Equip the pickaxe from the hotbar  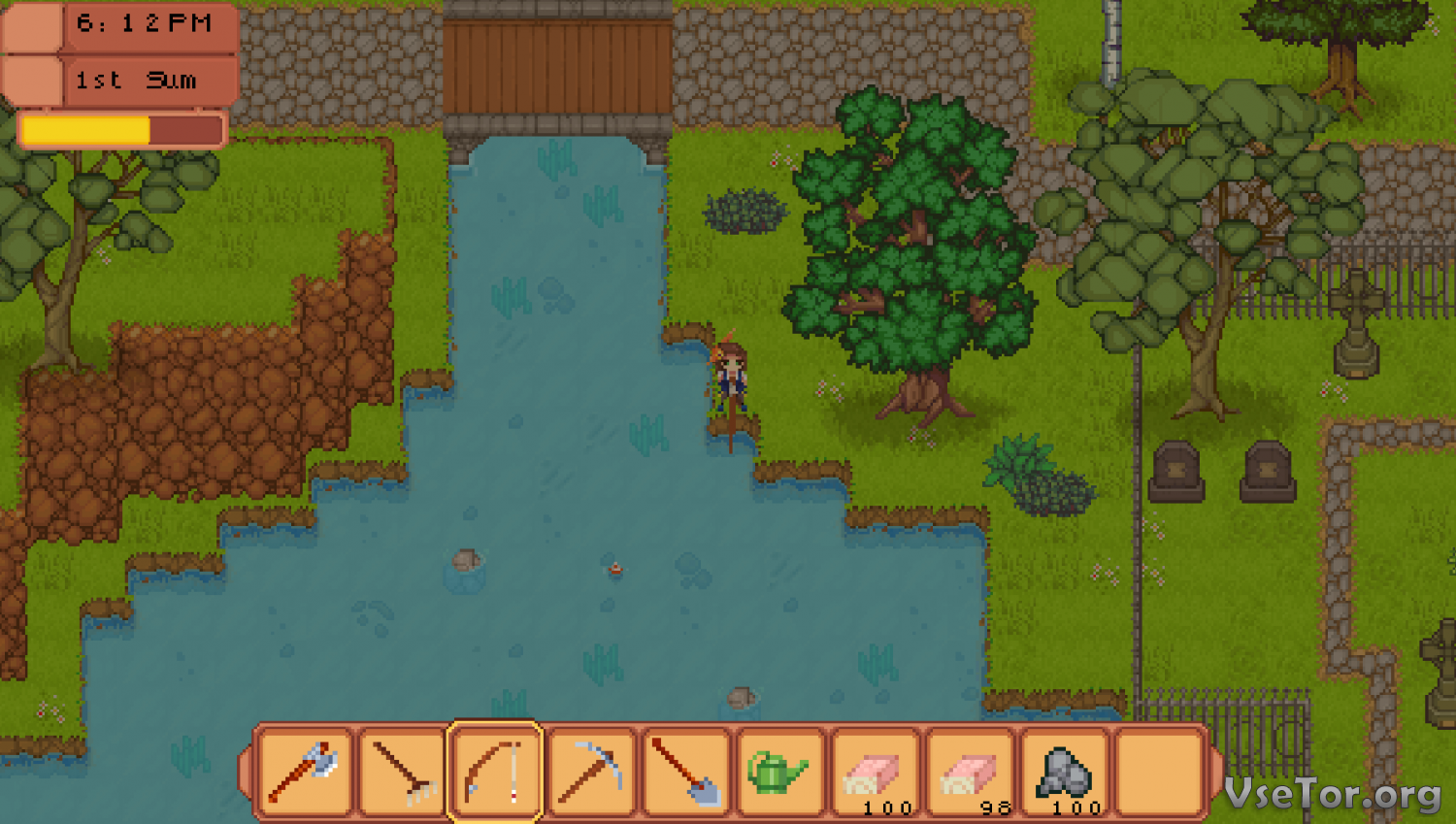[x=590, y=773]
